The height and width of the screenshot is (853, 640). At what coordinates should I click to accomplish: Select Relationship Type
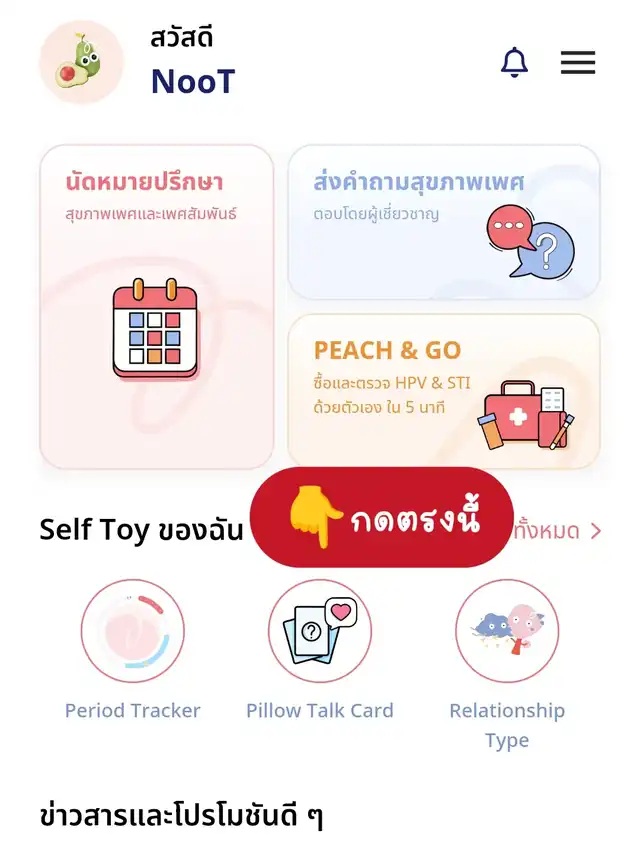pos(507,632)
